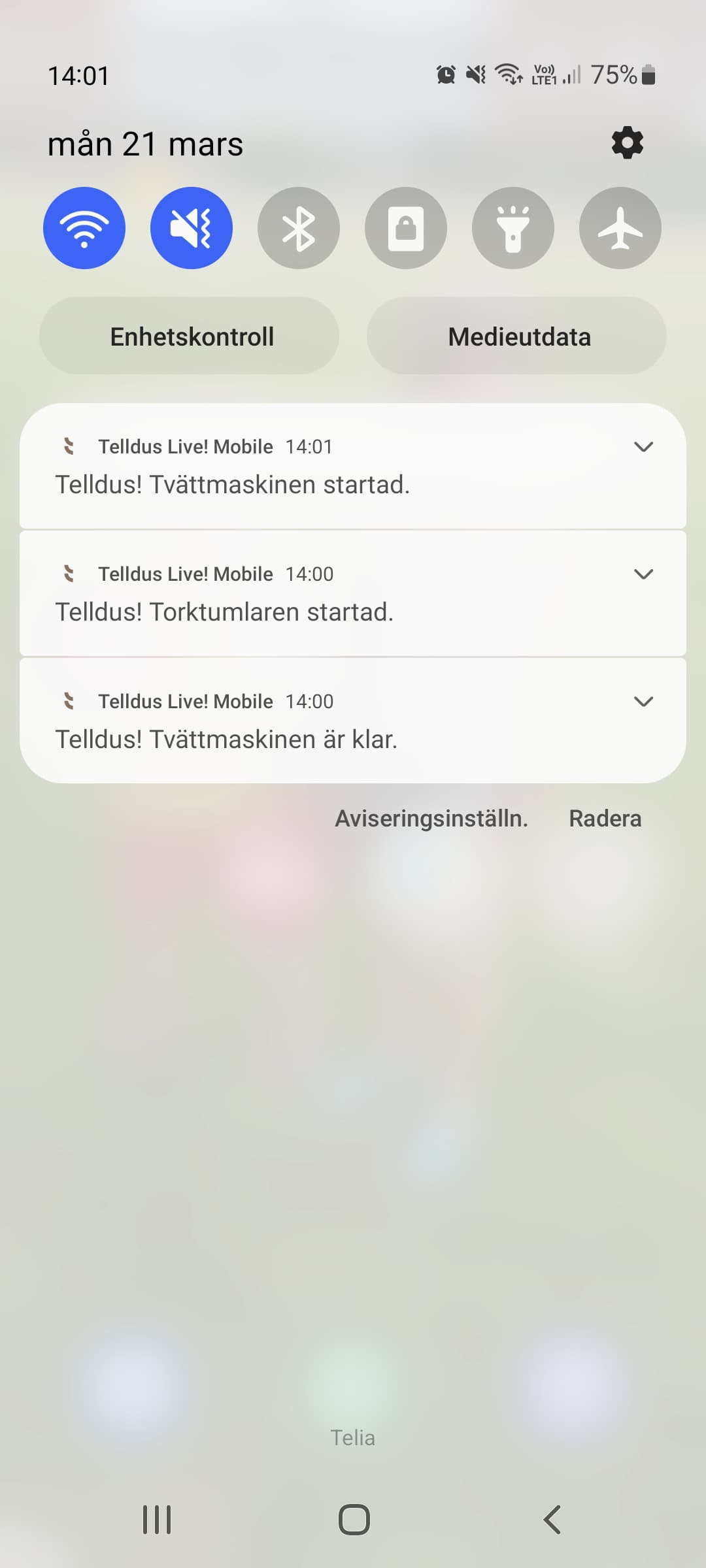The image size is (706, 1568).
Task: Enable airplane mode
Action: pos(620,228)
